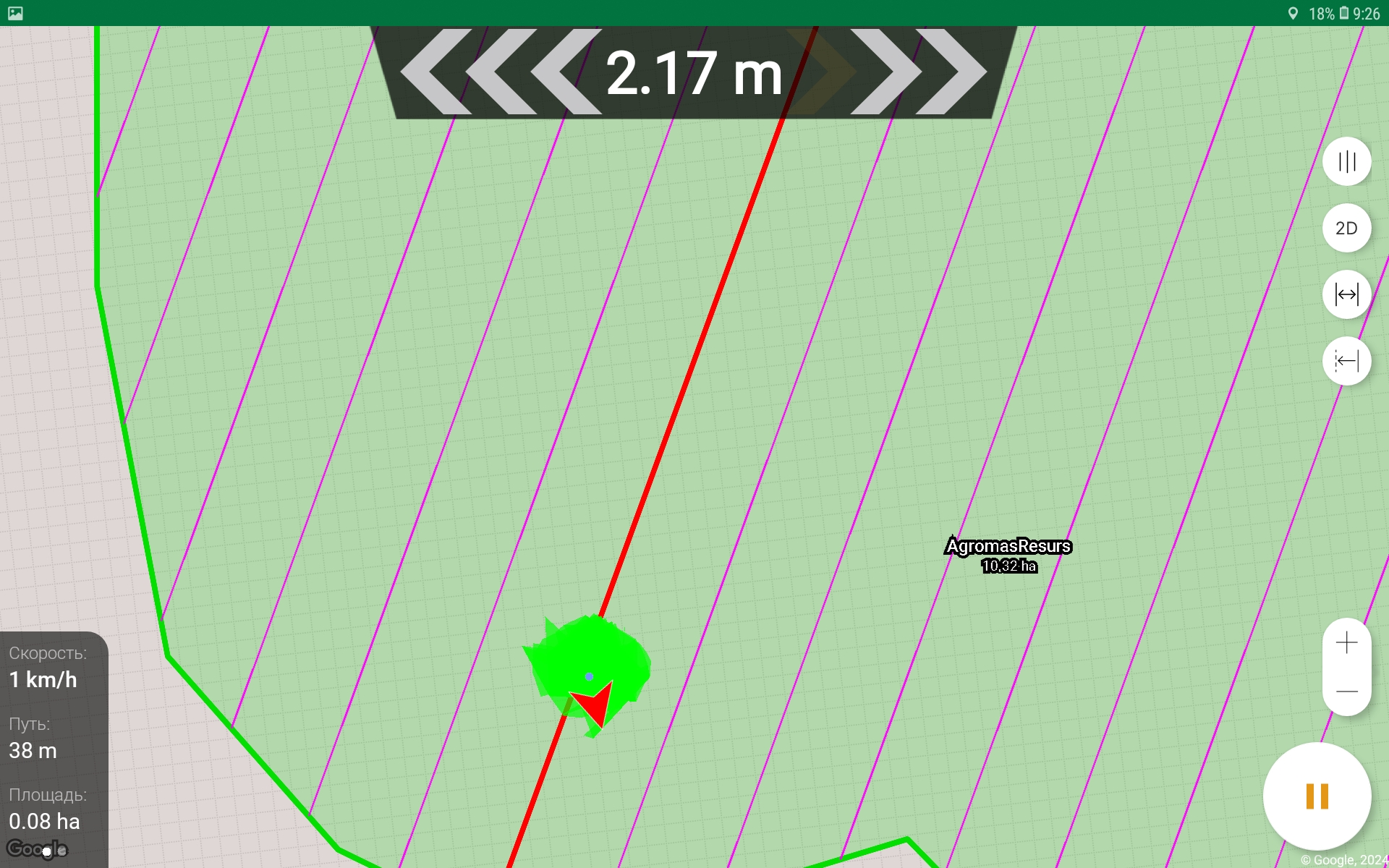
Task: Zoom out on the map
Action: click(1346, 692)
